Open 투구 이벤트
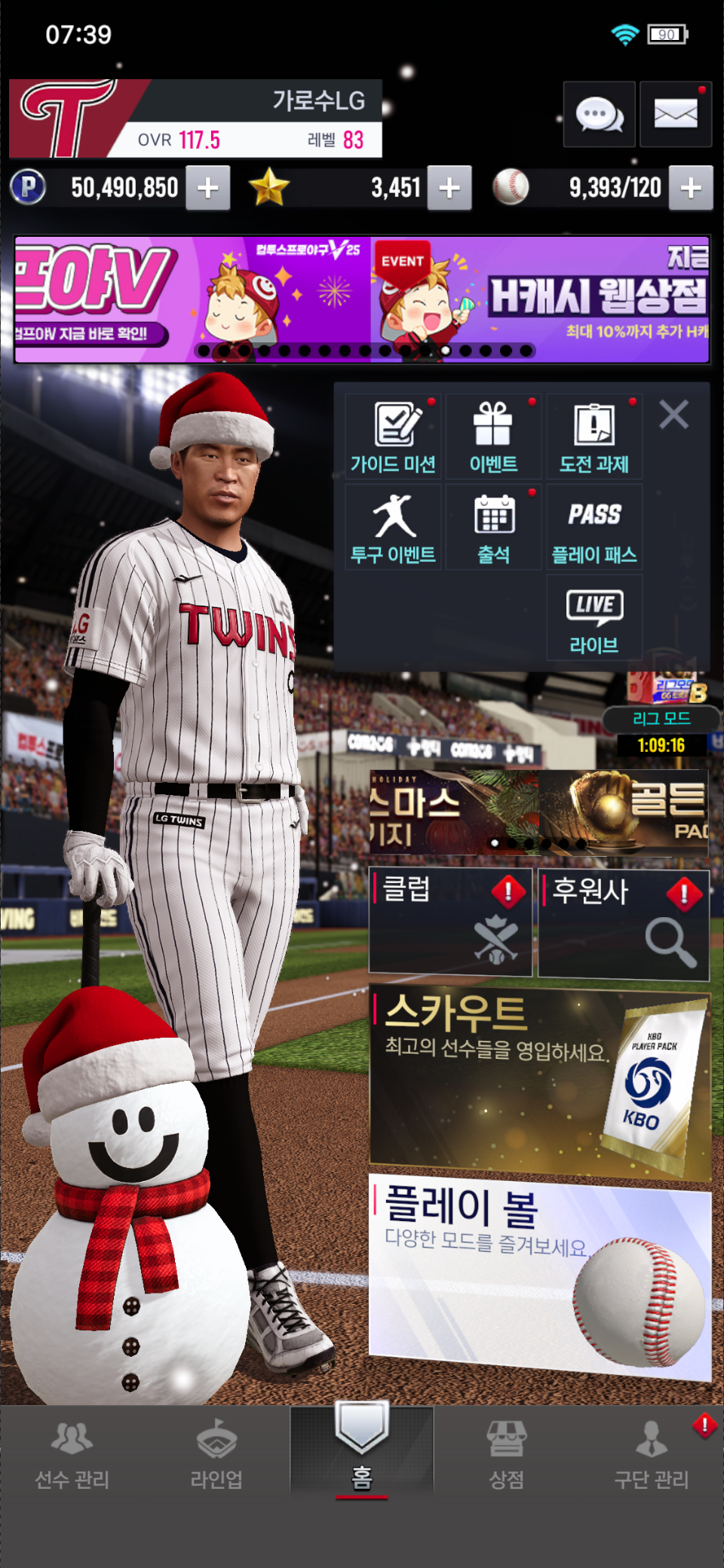Viewport: 724px width, 1568px height. tap(393, 528)
